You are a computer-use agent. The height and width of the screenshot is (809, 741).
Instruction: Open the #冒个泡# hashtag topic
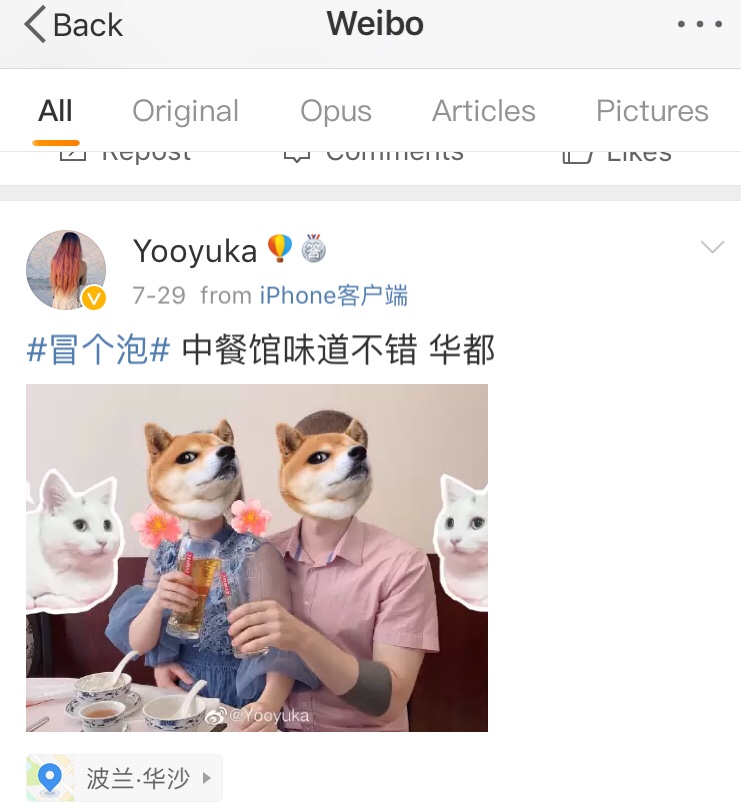(98, 351)
